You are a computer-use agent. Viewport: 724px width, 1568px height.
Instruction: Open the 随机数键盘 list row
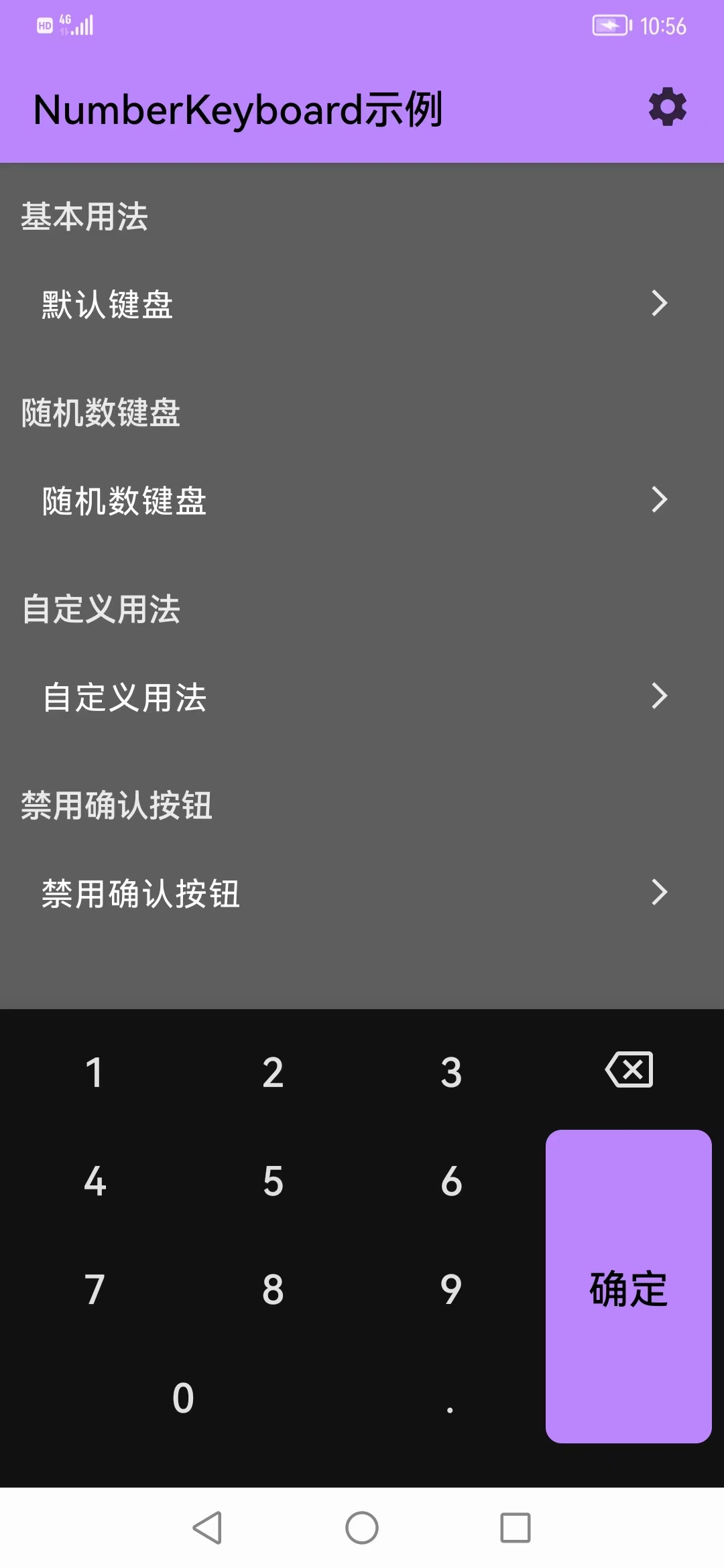tap(362, 501)
